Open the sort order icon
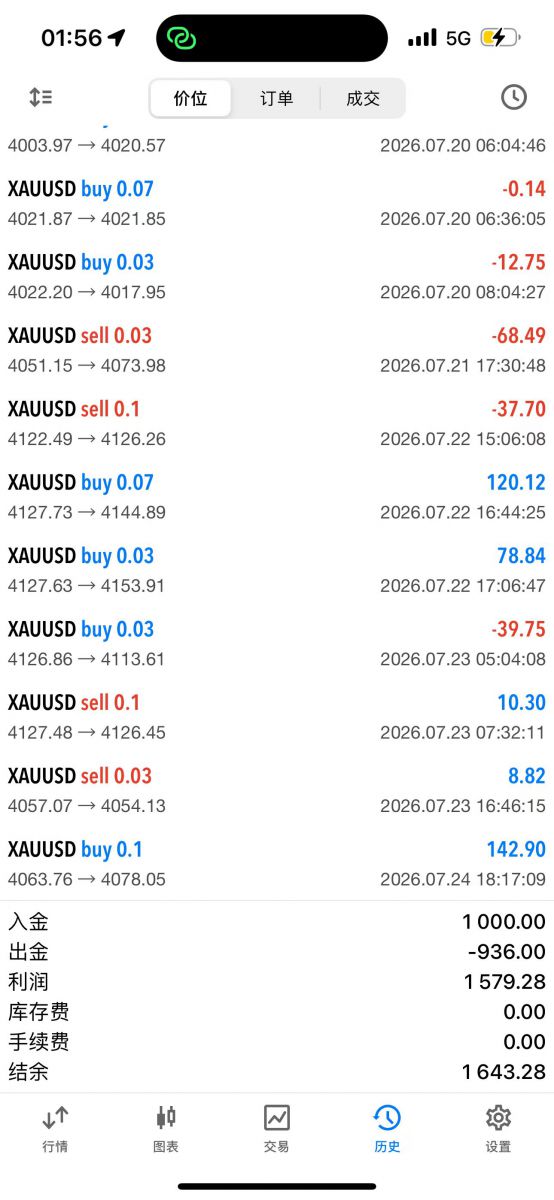554x1200 pixels. click(41, 97)
